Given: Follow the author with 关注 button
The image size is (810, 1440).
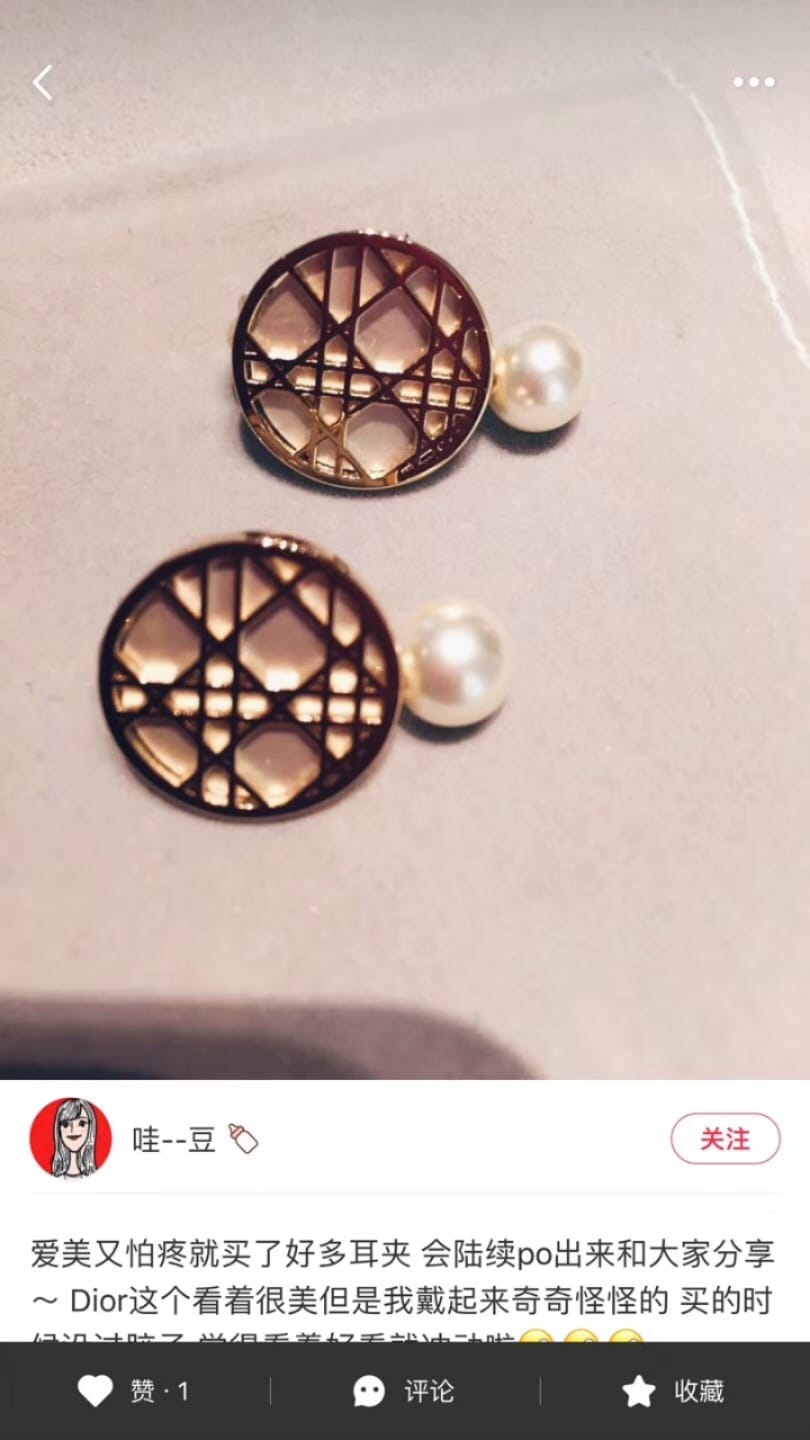Looking at the screenshot, I should coord(725,1139).
